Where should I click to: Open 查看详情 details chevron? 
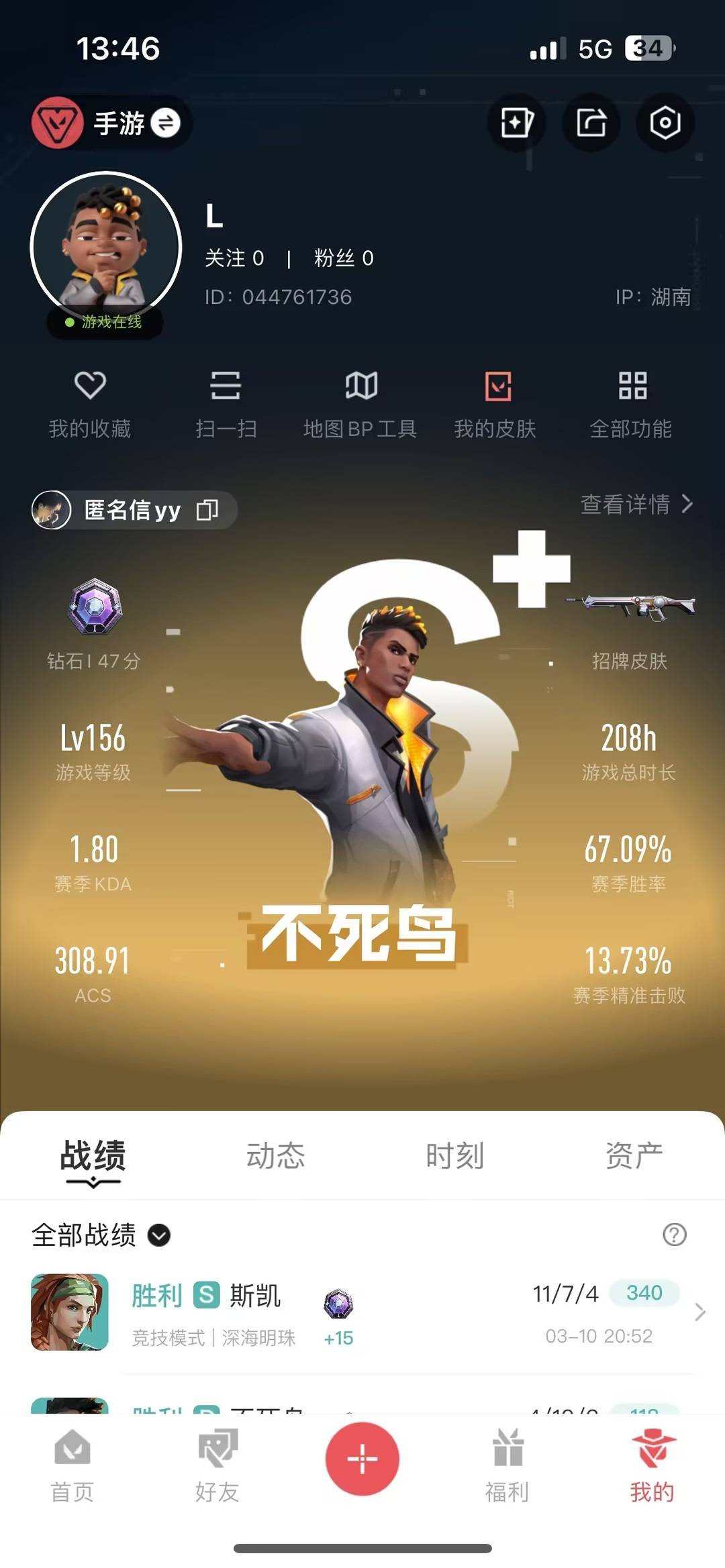coord(634,507)
